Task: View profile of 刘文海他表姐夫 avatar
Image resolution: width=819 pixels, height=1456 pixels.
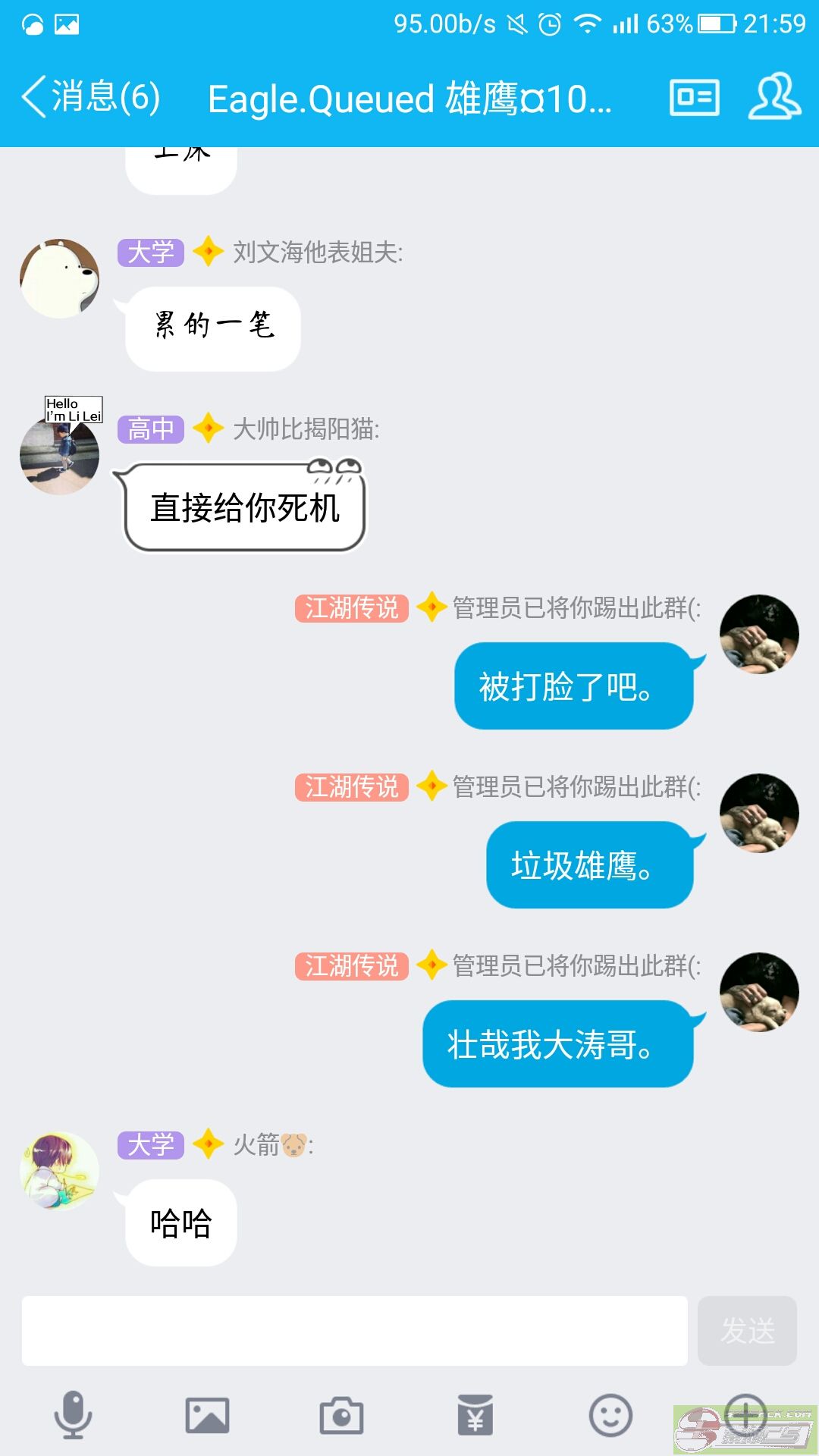Action: point(59,278)
